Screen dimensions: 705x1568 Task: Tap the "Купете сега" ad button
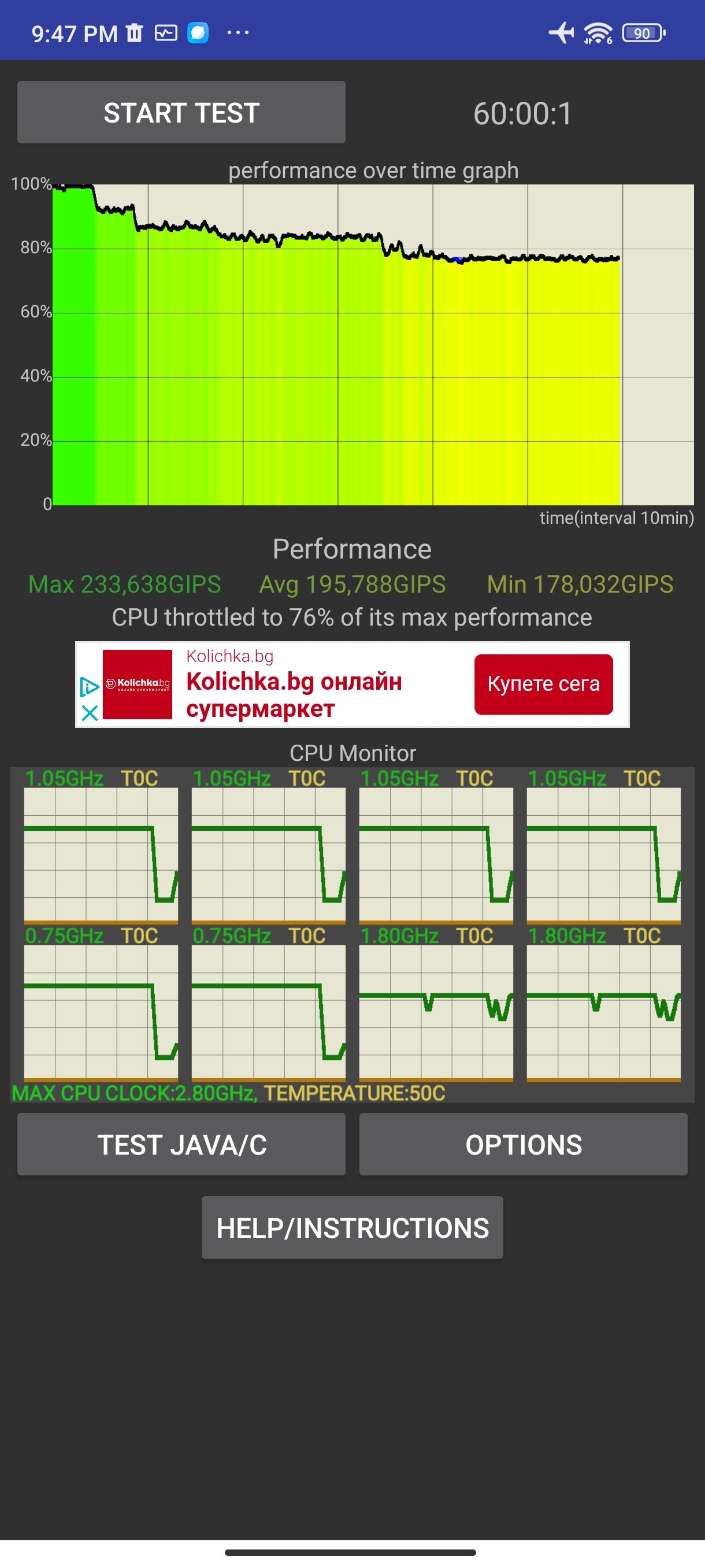click(543, 684)
